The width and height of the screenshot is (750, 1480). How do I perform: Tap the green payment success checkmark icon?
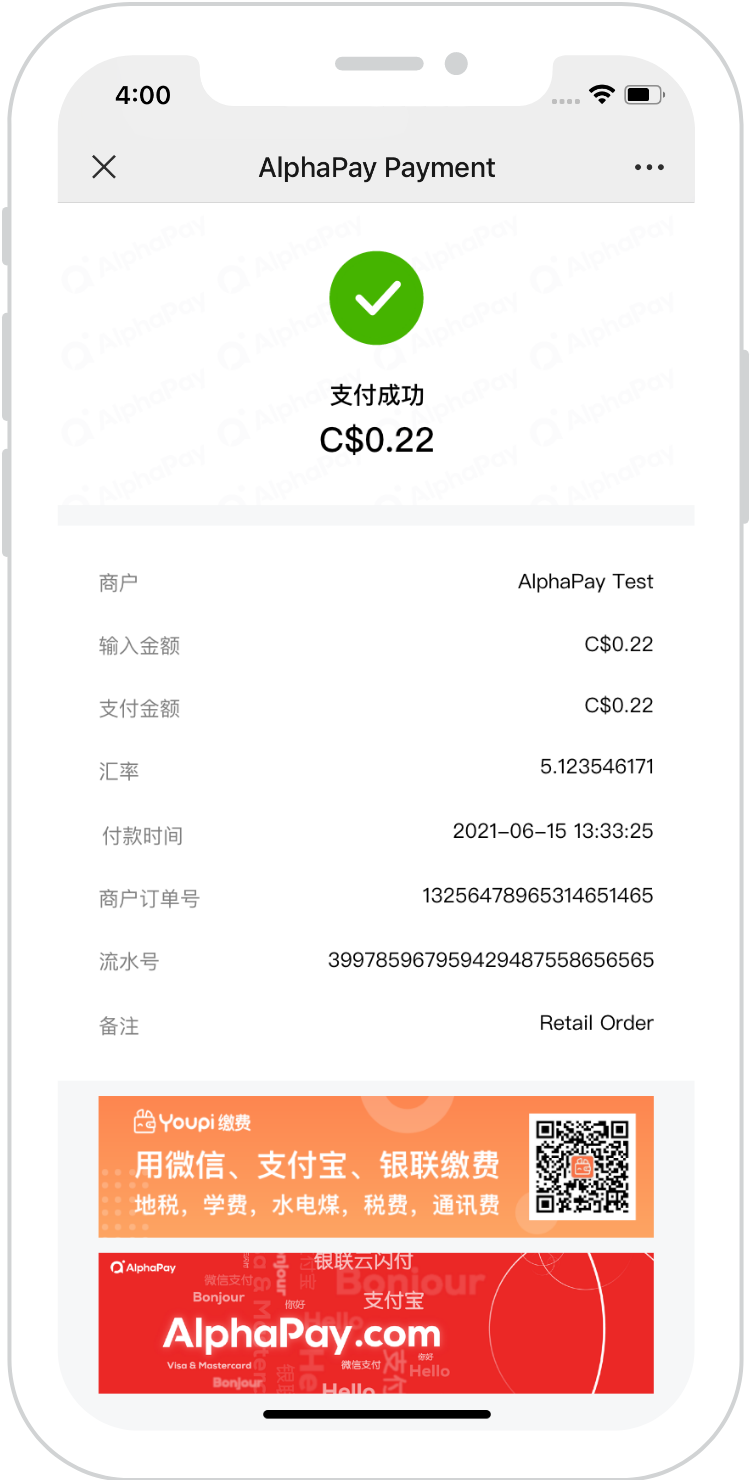tap(376, 297)
